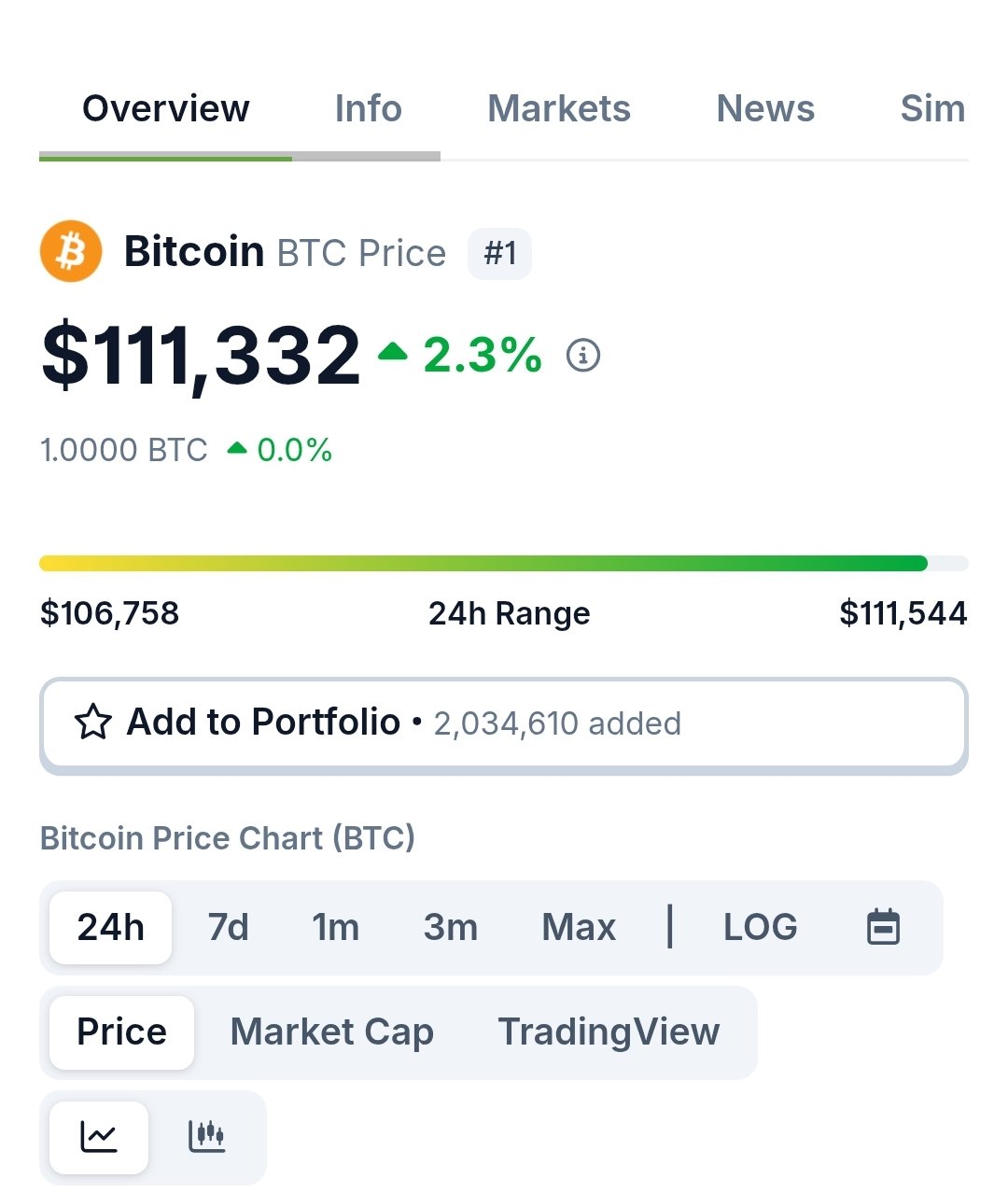
Task: Show the 1m price chart
Action: (x=335, y=928)
